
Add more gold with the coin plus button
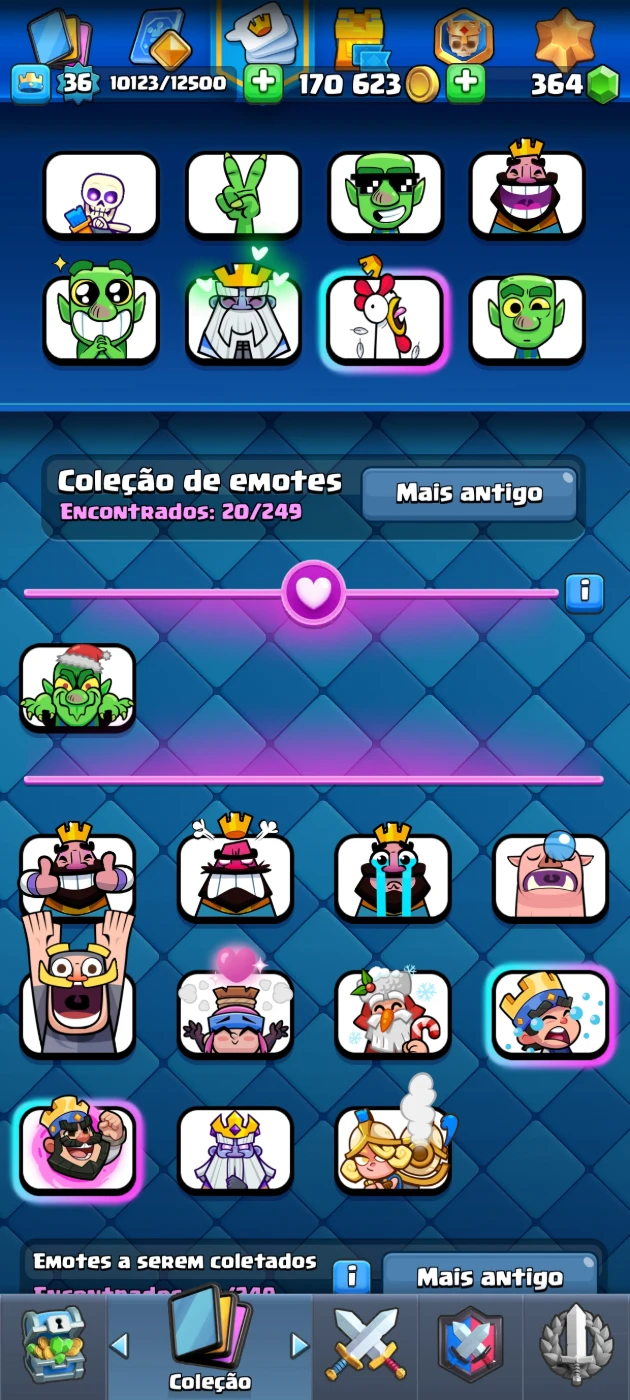coord(465,84)
